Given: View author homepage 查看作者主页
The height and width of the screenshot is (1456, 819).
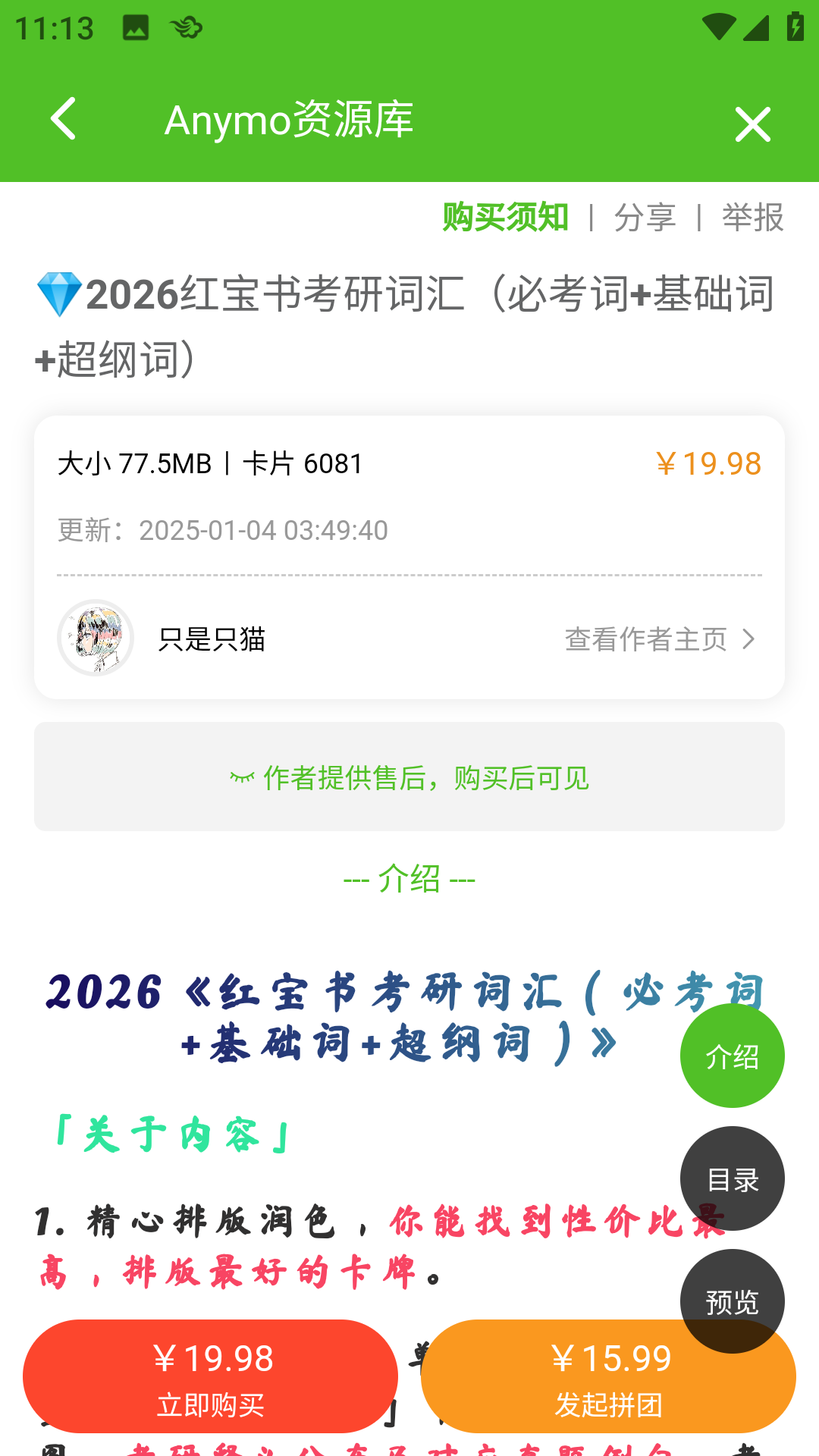Looking at the screenshot, I should point(660,639).
